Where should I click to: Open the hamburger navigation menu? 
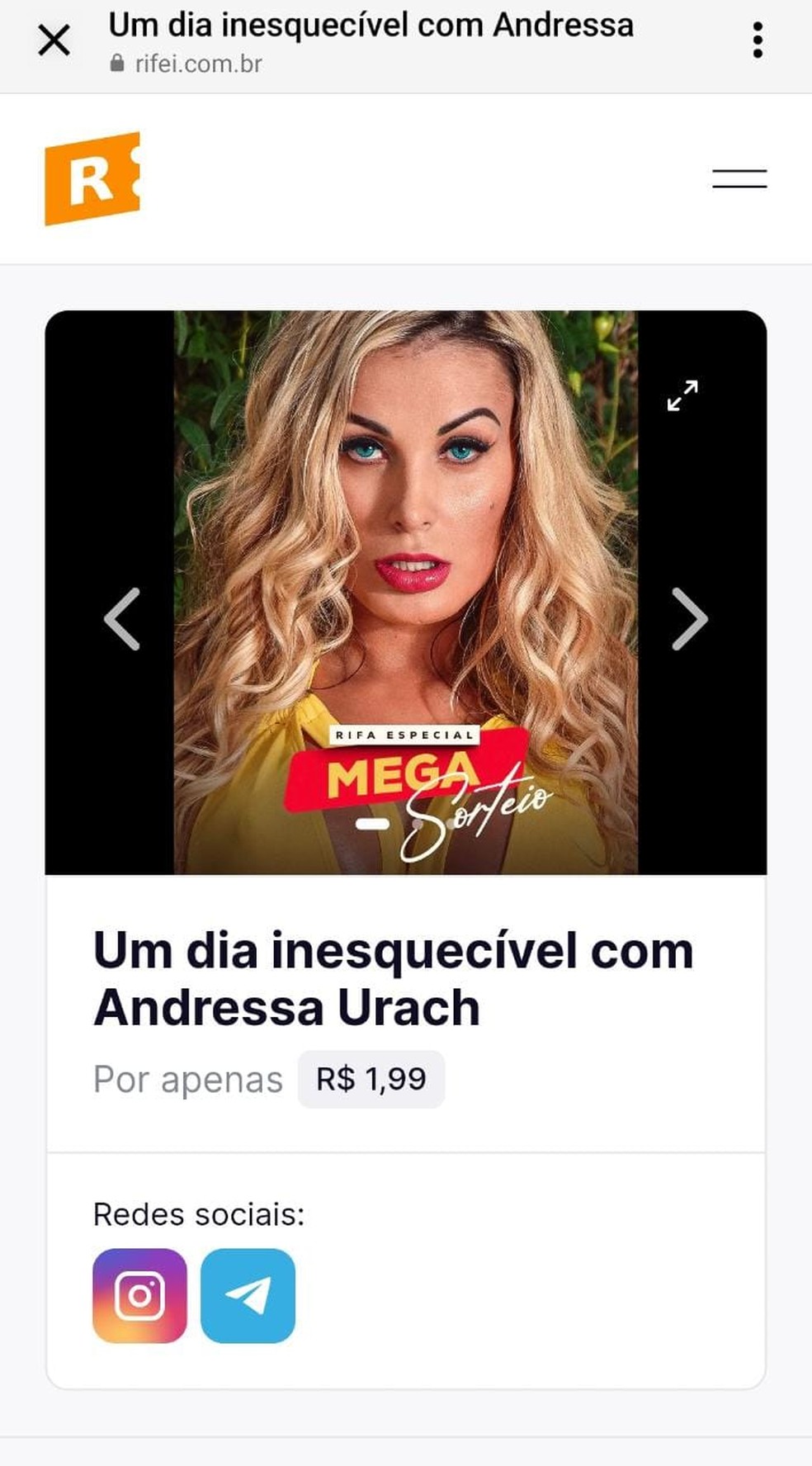[x=739, y=178]
